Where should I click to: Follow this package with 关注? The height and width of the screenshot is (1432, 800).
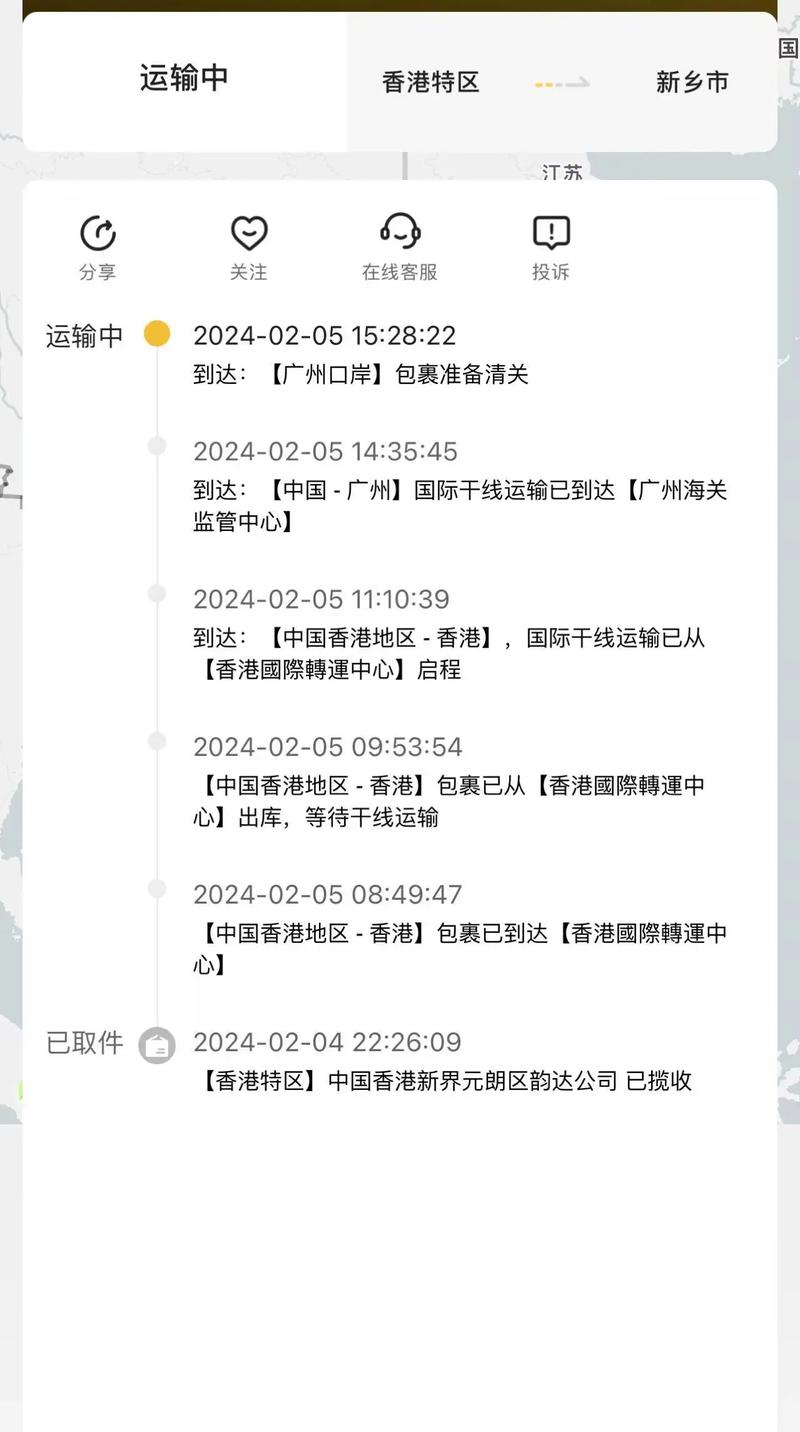(x=248, y=246)
